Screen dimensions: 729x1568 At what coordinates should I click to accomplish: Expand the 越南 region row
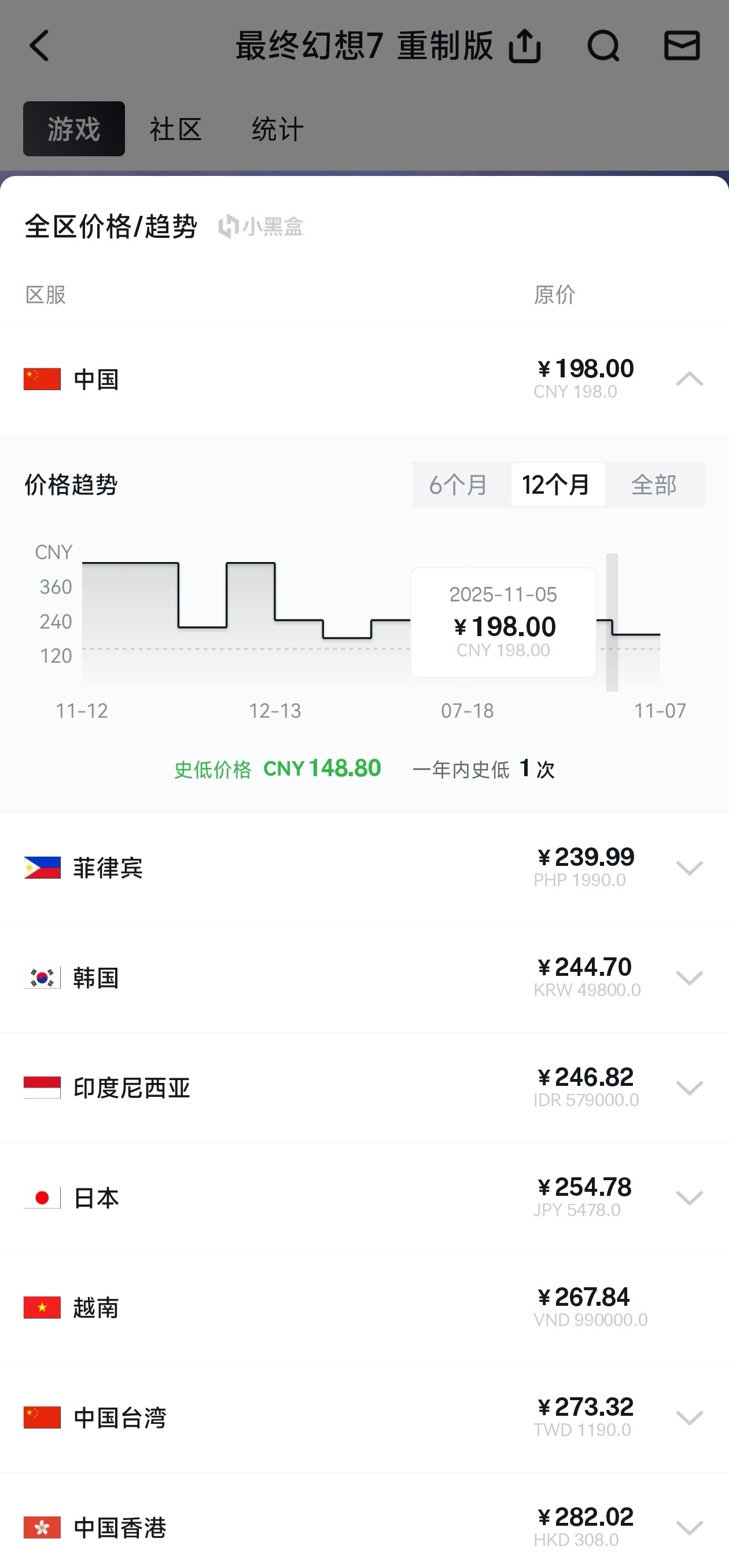[690, 1308]
